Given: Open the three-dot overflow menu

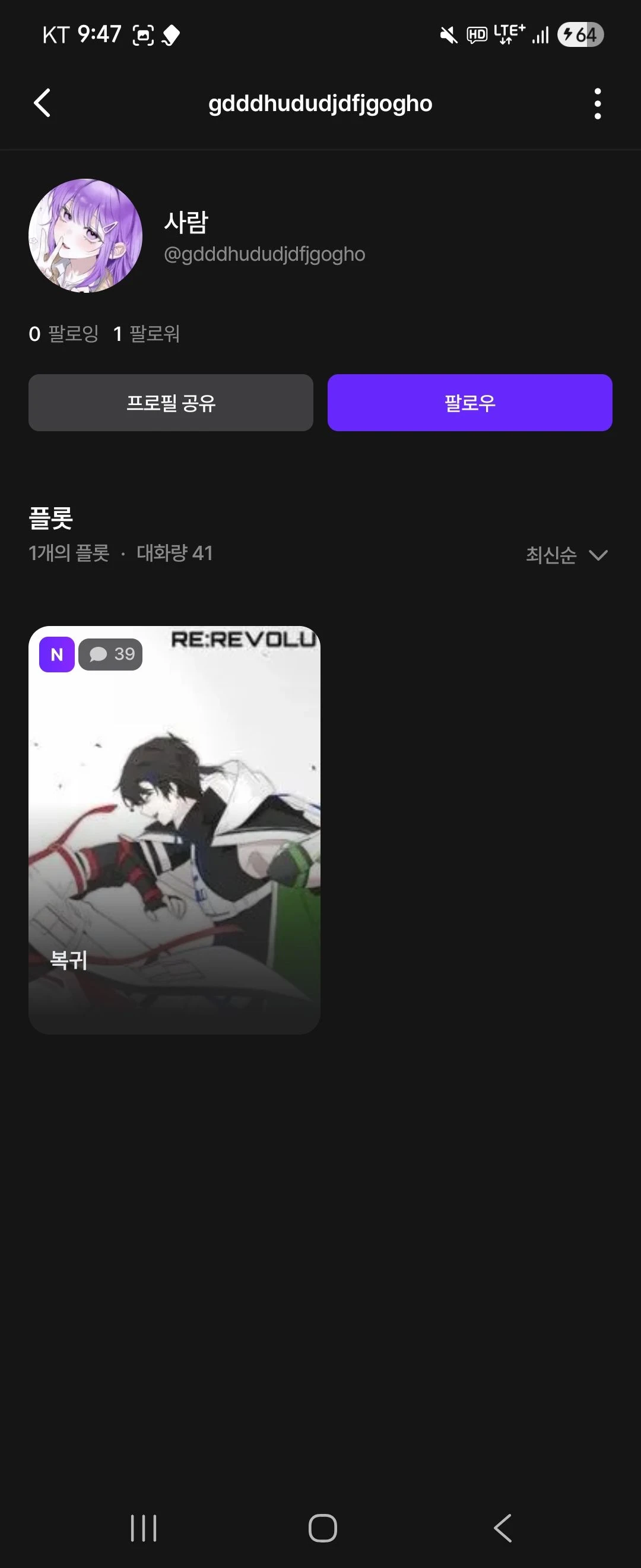Looking at the screenshot, I should click(x=597, y=103).
